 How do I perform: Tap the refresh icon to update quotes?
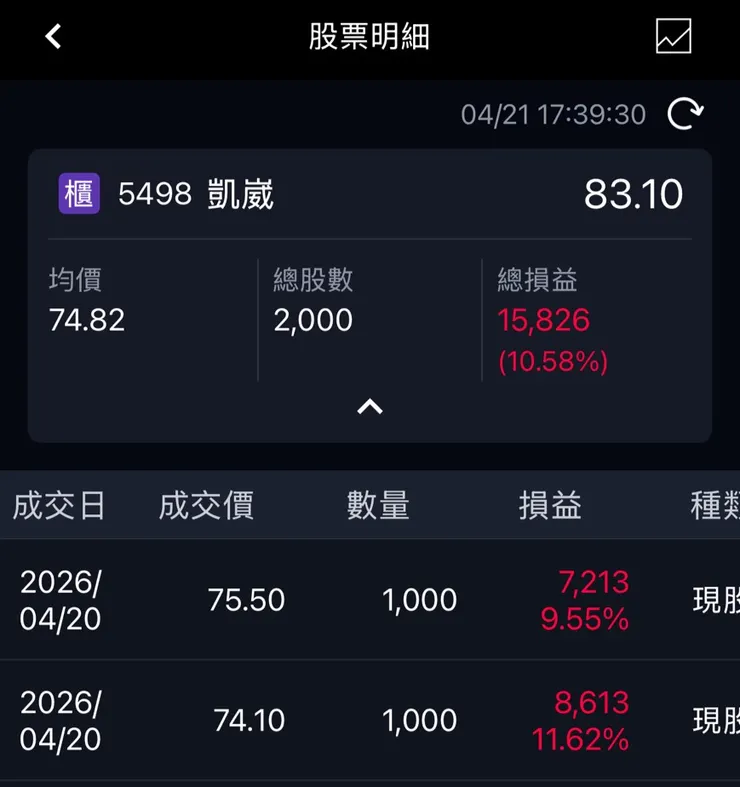tap(686, 114)
